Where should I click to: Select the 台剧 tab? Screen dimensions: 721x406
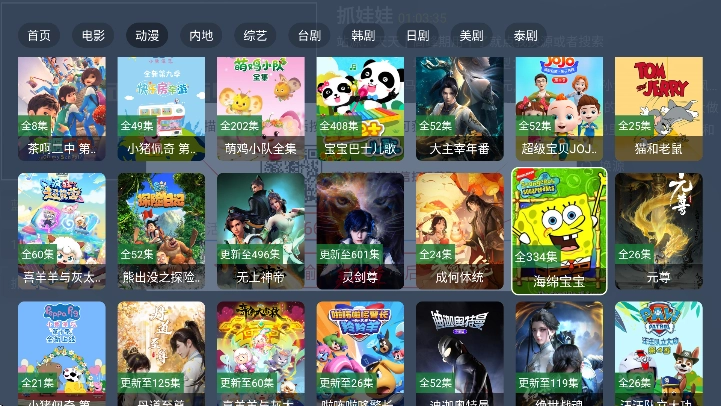tap(309, 35)
